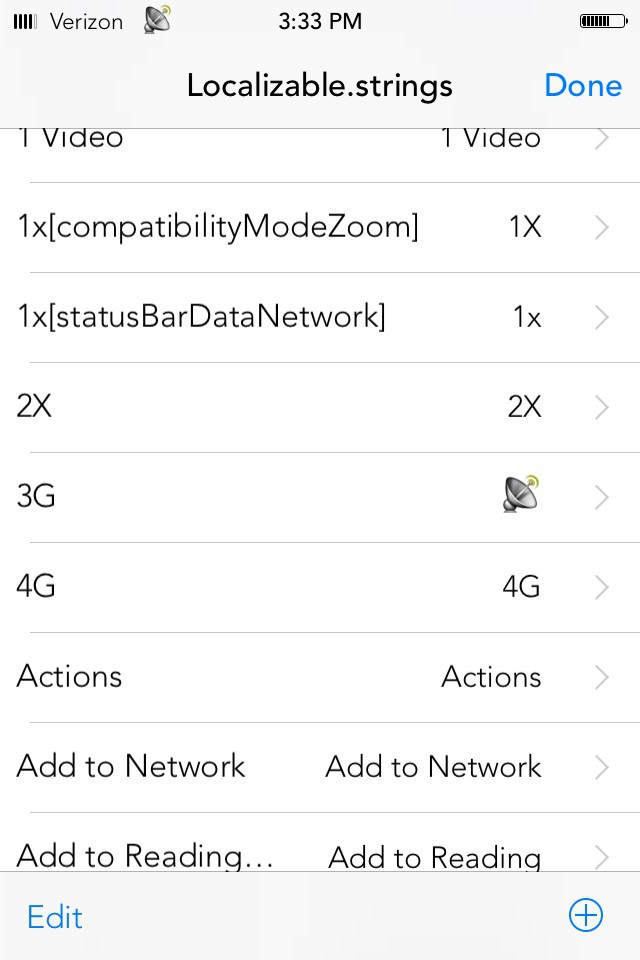Select the 1x[statusBarDataNetwork] row
This screenshot has height=960, width=640.
(320, 318)
